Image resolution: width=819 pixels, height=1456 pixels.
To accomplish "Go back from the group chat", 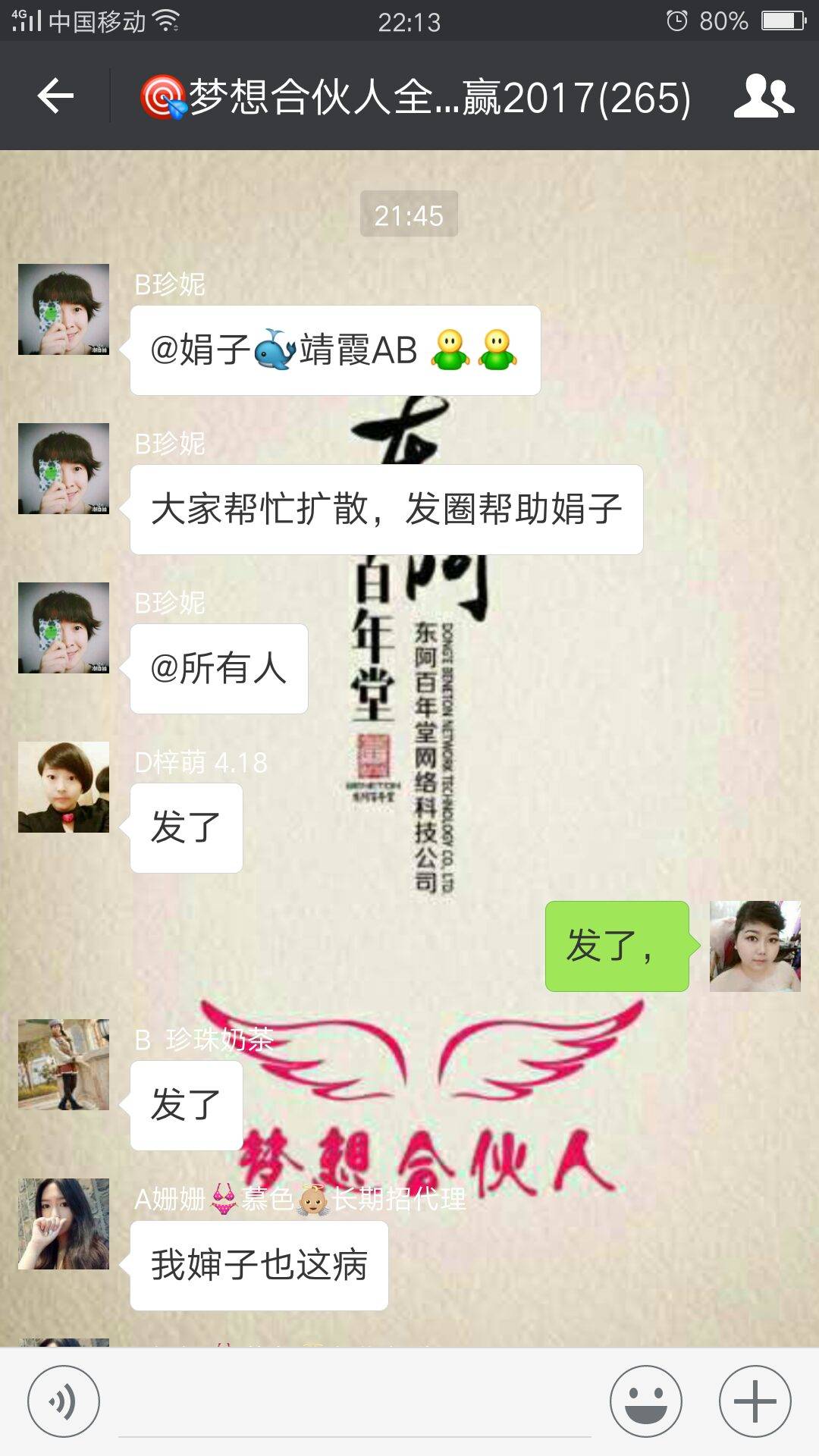I will point(55,96).
